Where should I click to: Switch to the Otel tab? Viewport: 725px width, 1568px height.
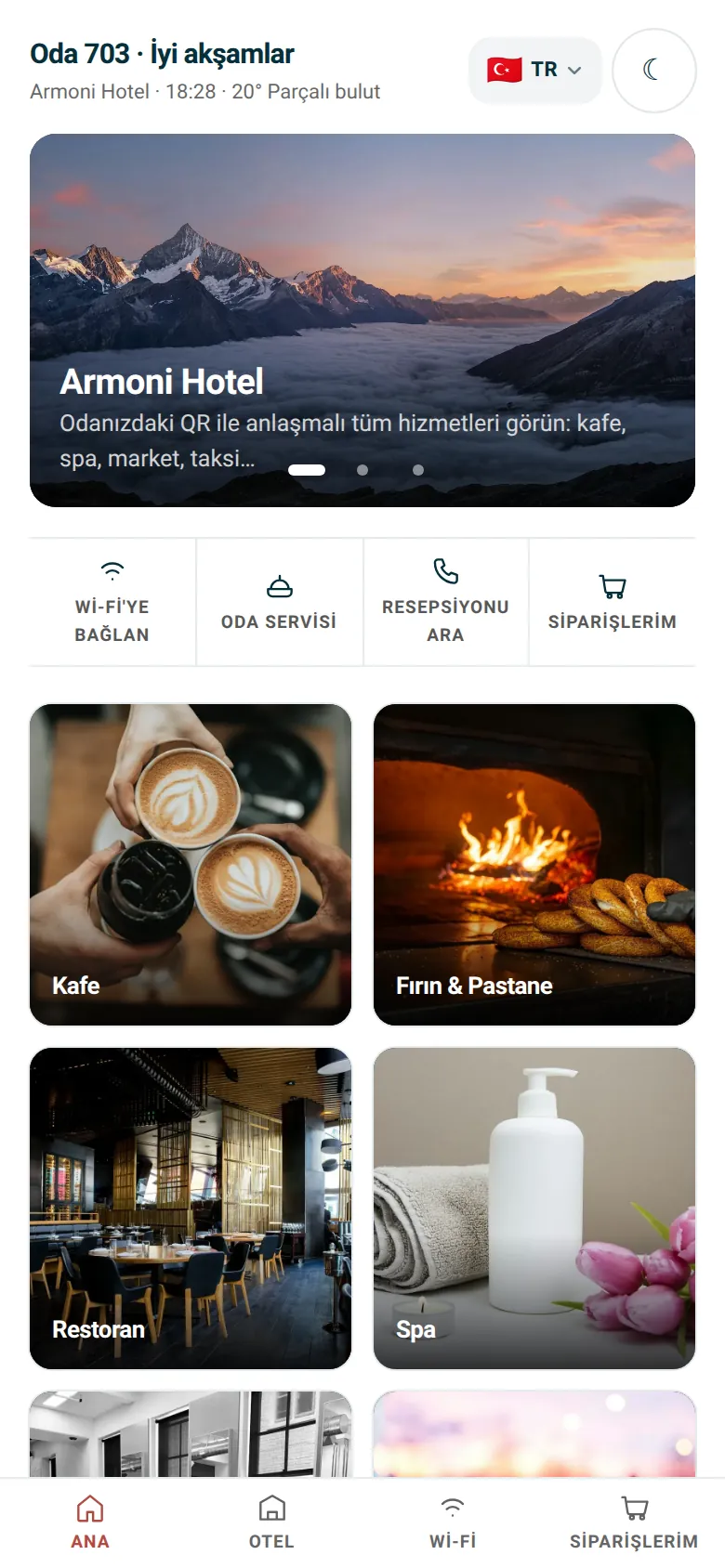[x=271, y=1522]
